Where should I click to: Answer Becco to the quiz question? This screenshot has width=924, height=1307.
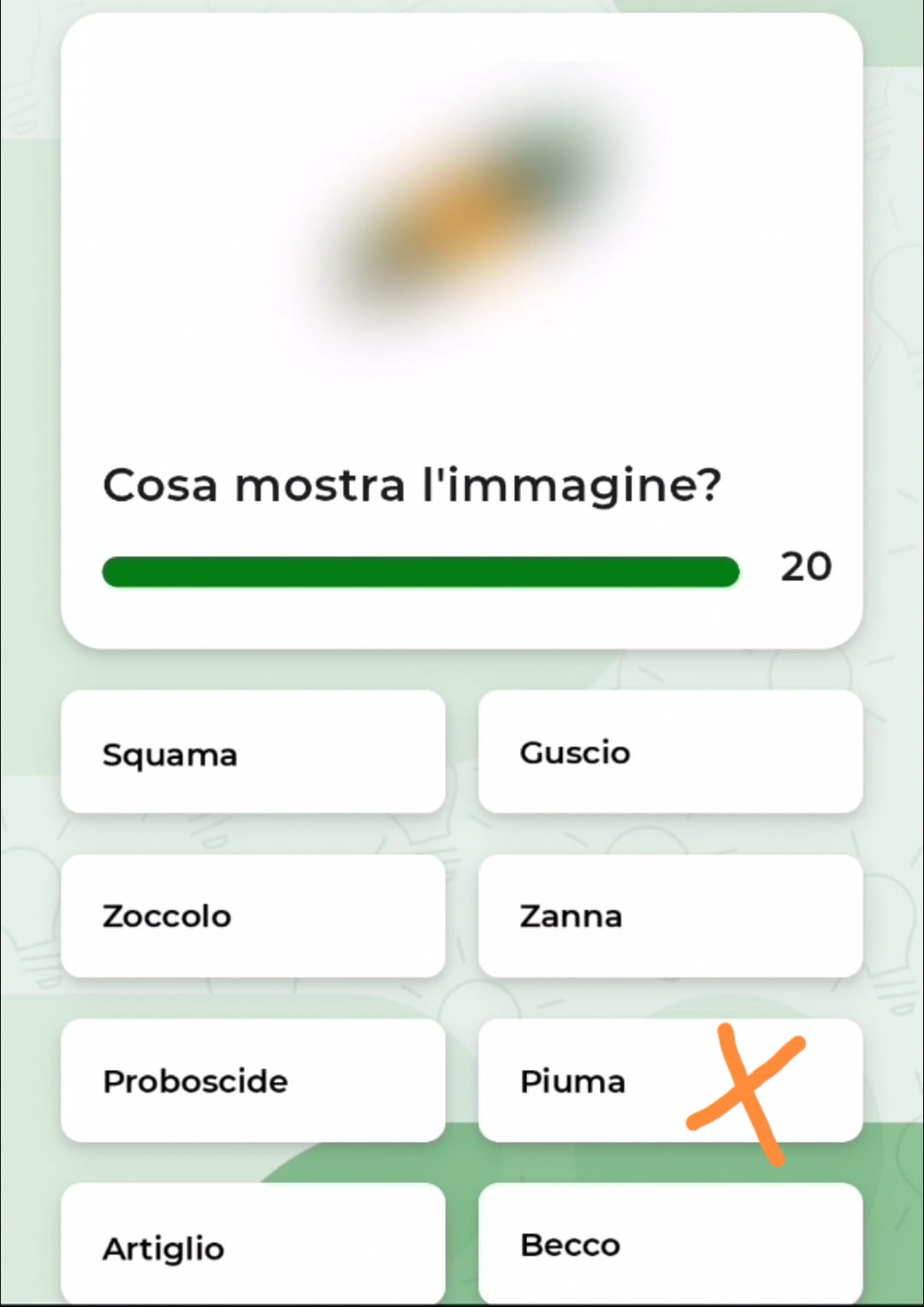(x=670, y=1245)
